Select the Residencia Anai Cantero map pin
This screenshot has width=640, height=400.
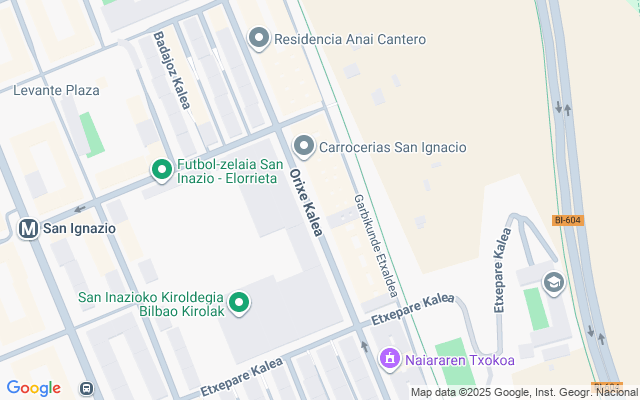259,39
